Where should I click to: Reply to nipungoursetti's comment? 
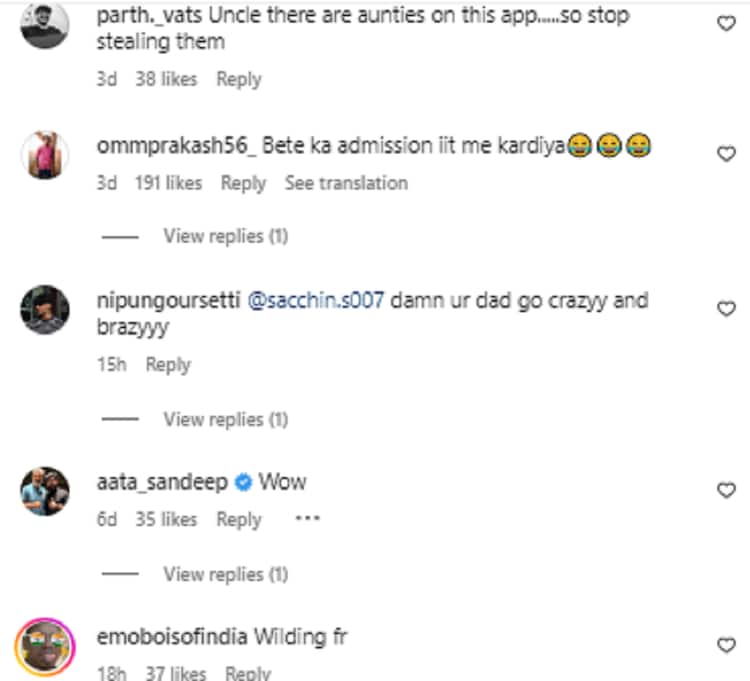pos(168,365)
